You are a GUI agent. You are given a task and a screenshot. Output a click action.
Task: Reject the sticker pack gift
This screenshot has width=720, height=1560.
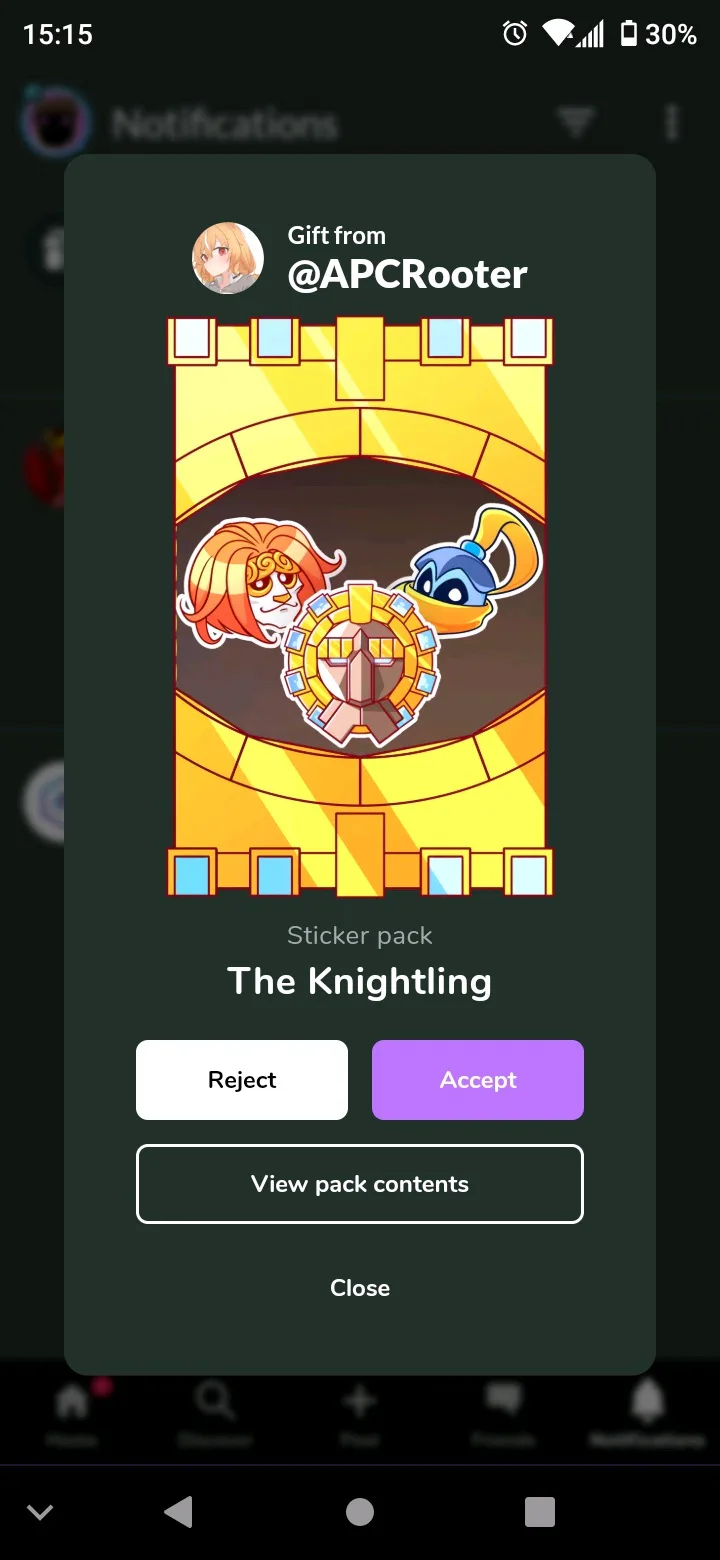(242, 1080)
